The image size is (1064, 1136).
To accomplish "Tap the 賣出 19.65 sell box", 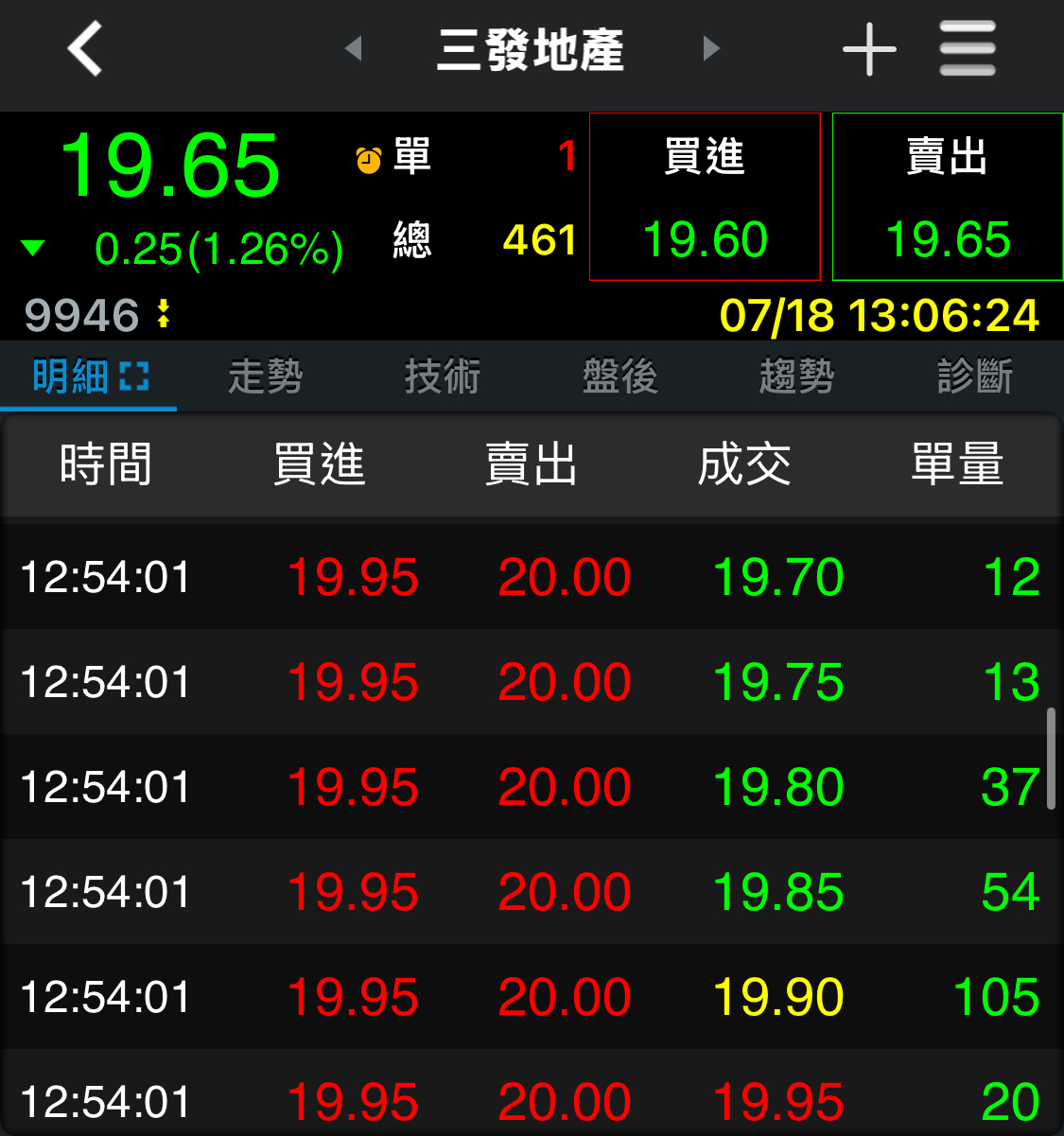I will (x=948, y=197).
